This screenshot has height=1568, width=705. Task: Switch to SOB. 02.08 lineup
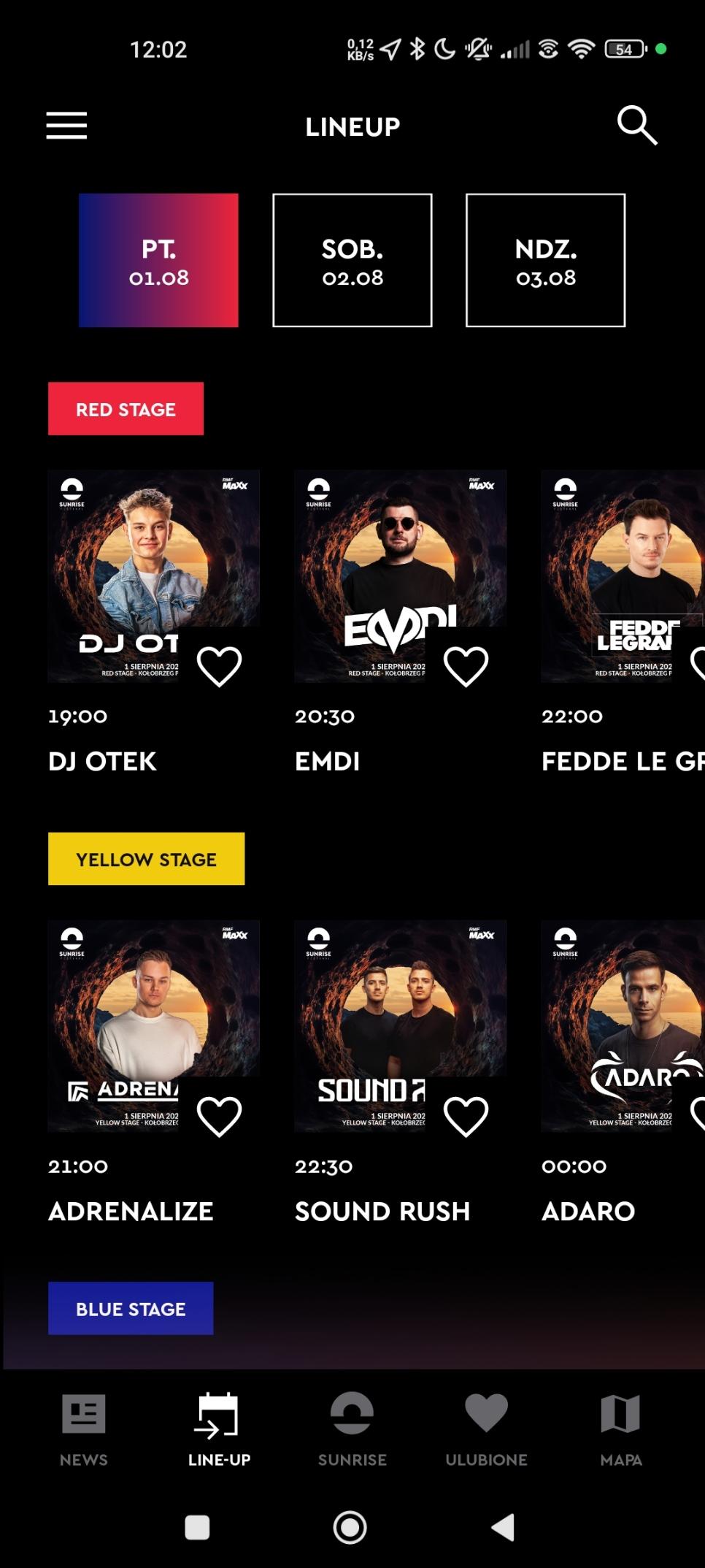[352, 260]
